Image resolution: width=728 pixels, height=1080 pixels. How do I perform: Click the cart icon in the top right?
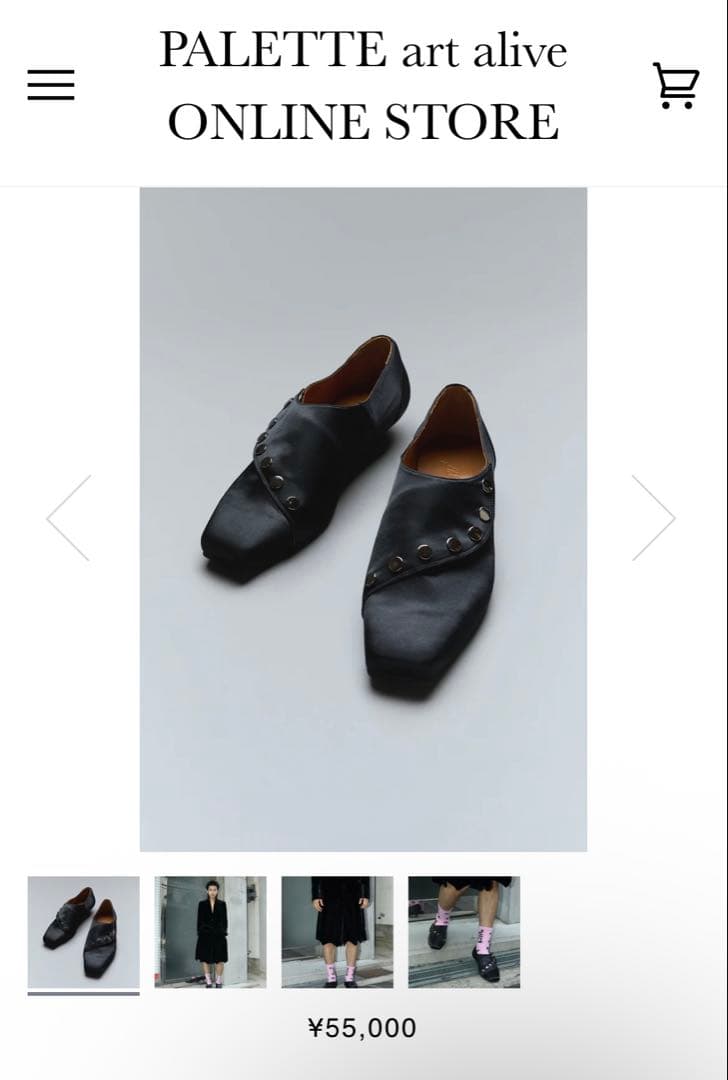coord(677,84)
